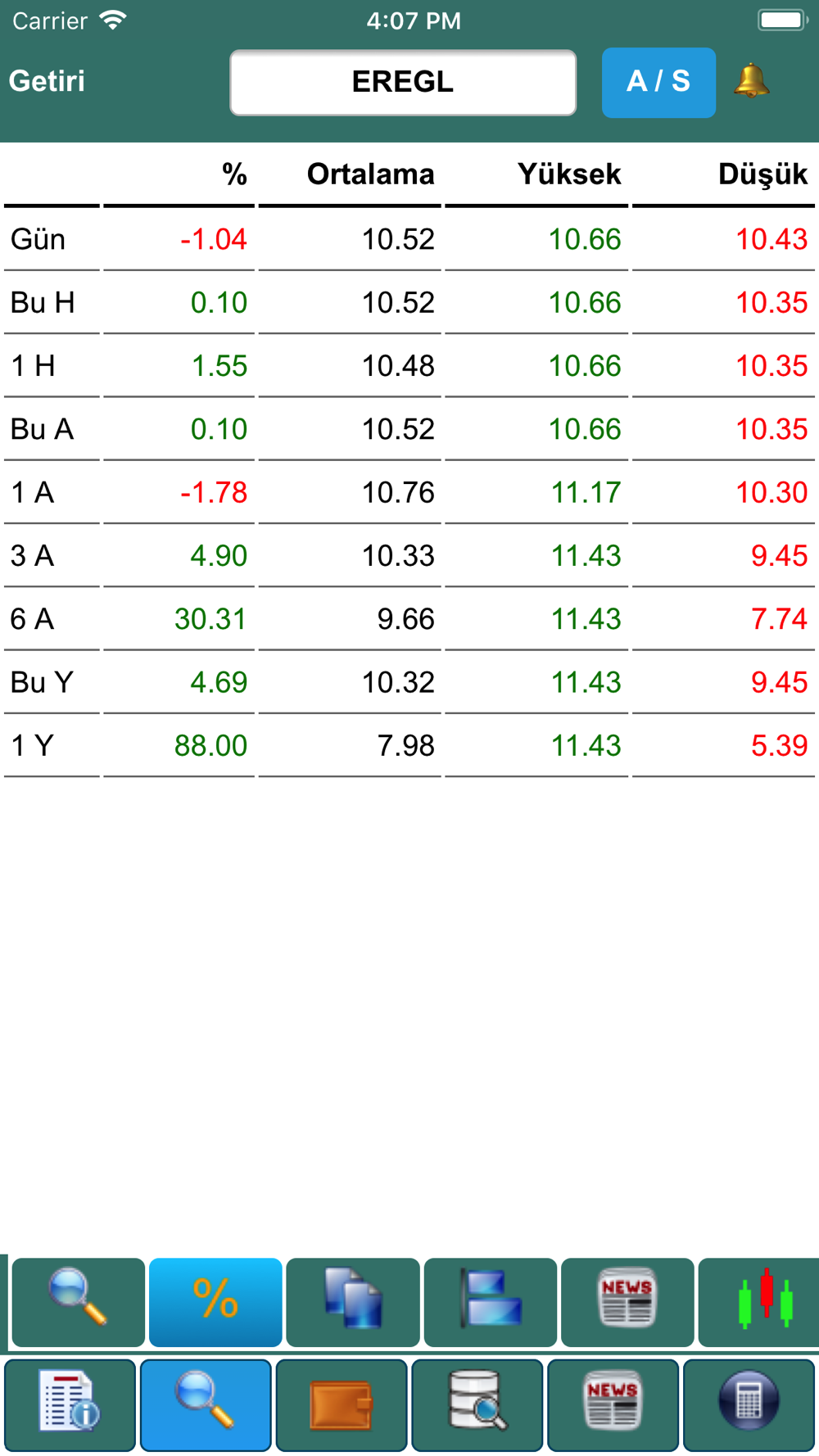The image size is (819, 1456).
Task: Tap the EREGL symbol field
Action: point(403,82)
